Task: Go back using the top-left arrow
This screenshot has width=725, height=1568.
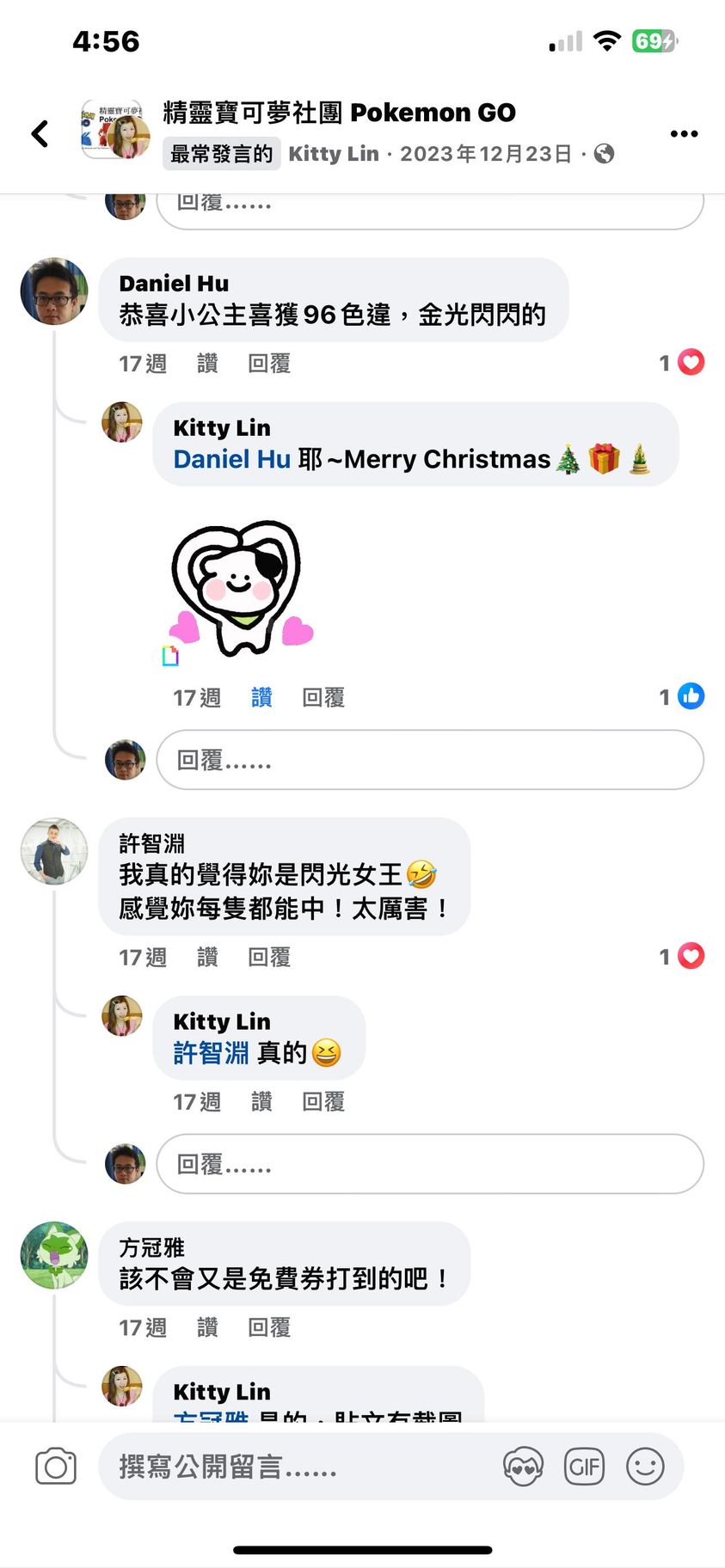Action: click(x=40, y=133)
